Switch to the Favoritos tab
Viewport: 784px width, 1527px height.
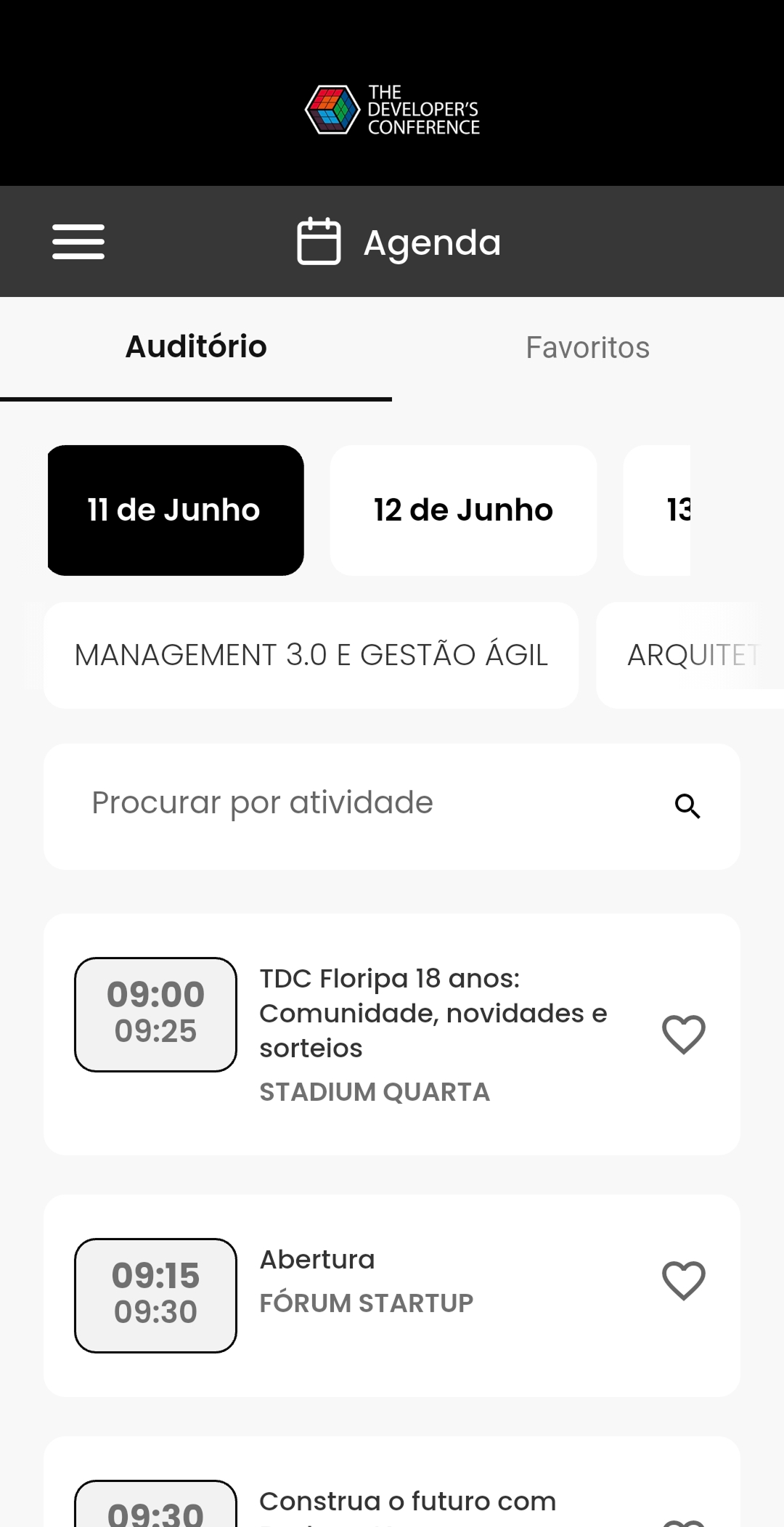coord(588,348)
